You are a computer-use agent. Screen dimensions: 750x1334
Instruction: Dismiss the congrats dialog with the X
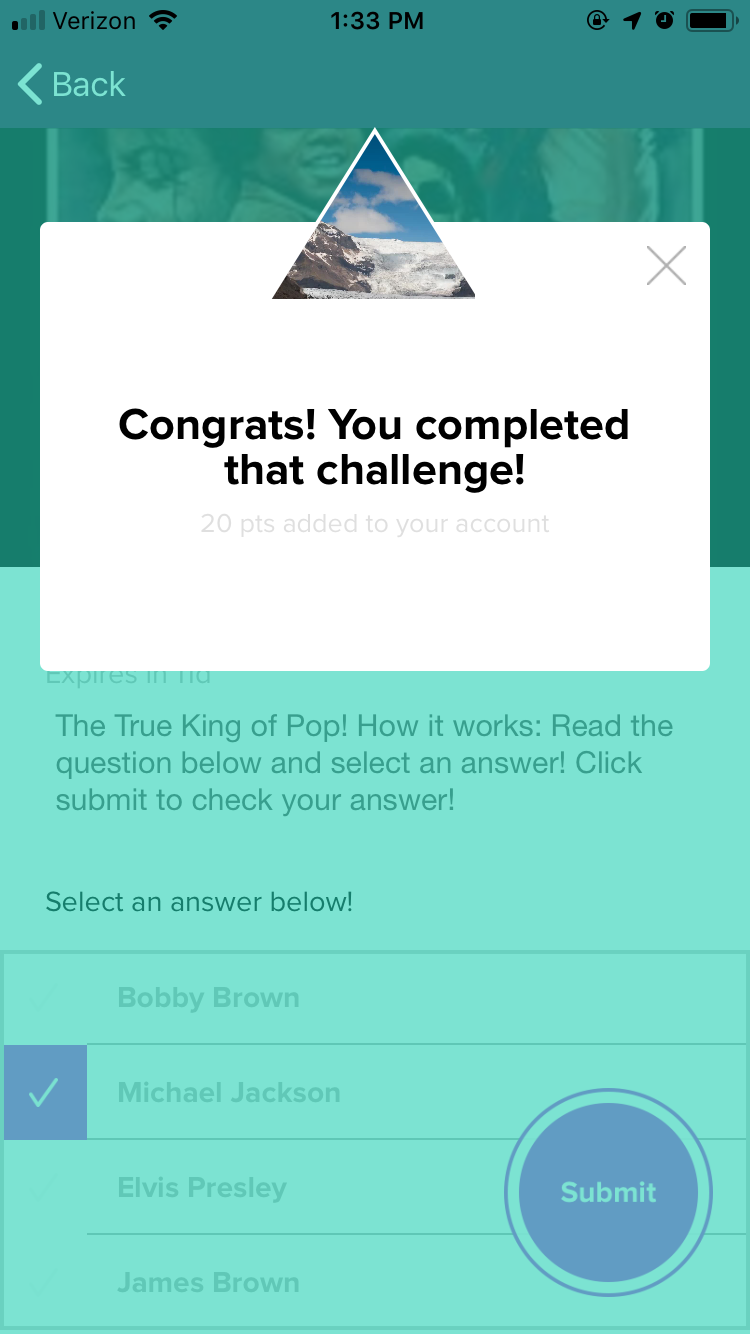(666, 266)
